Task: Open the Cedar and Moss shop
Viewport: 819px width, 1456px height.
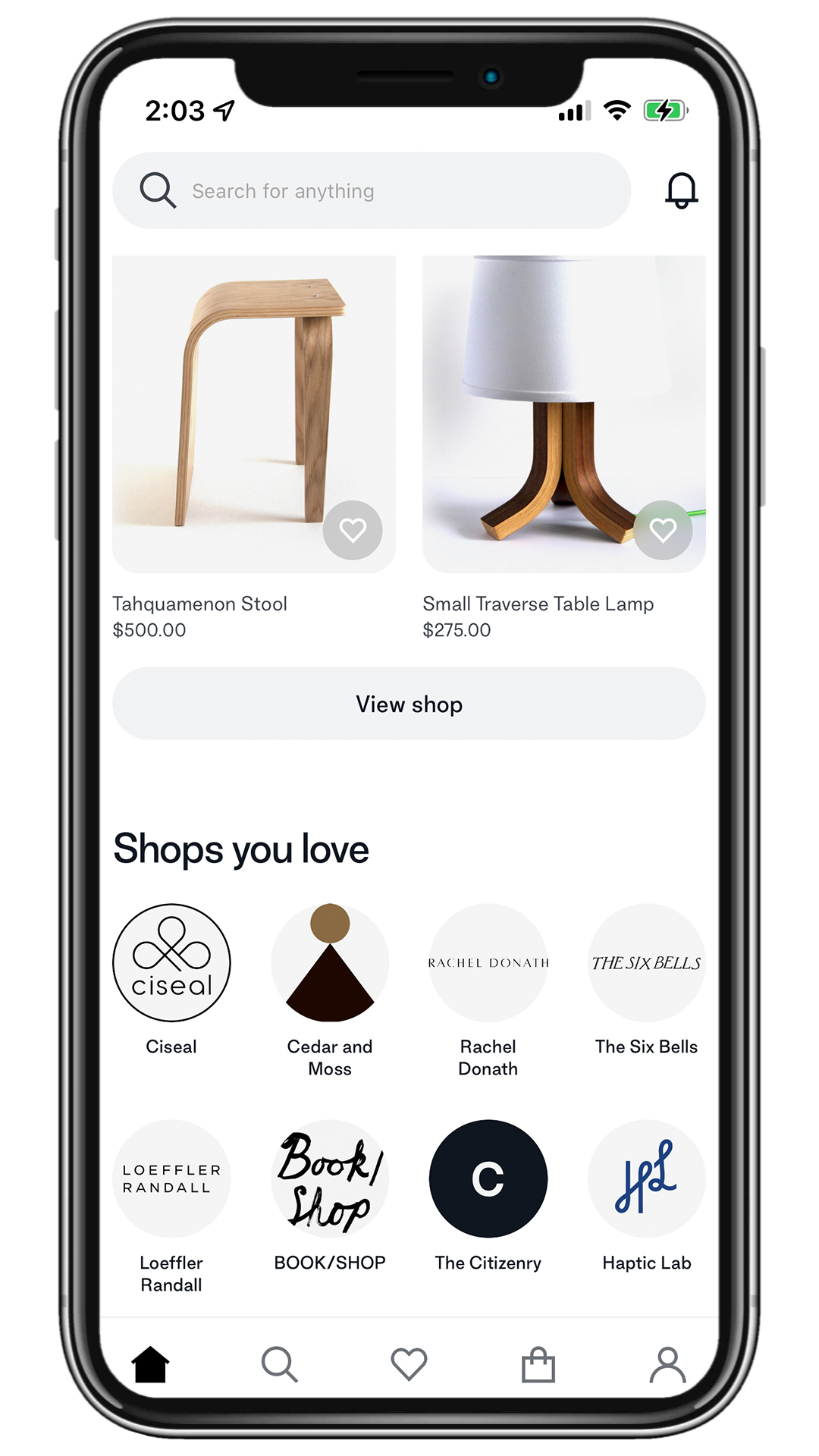Action: tap(330, 962)
